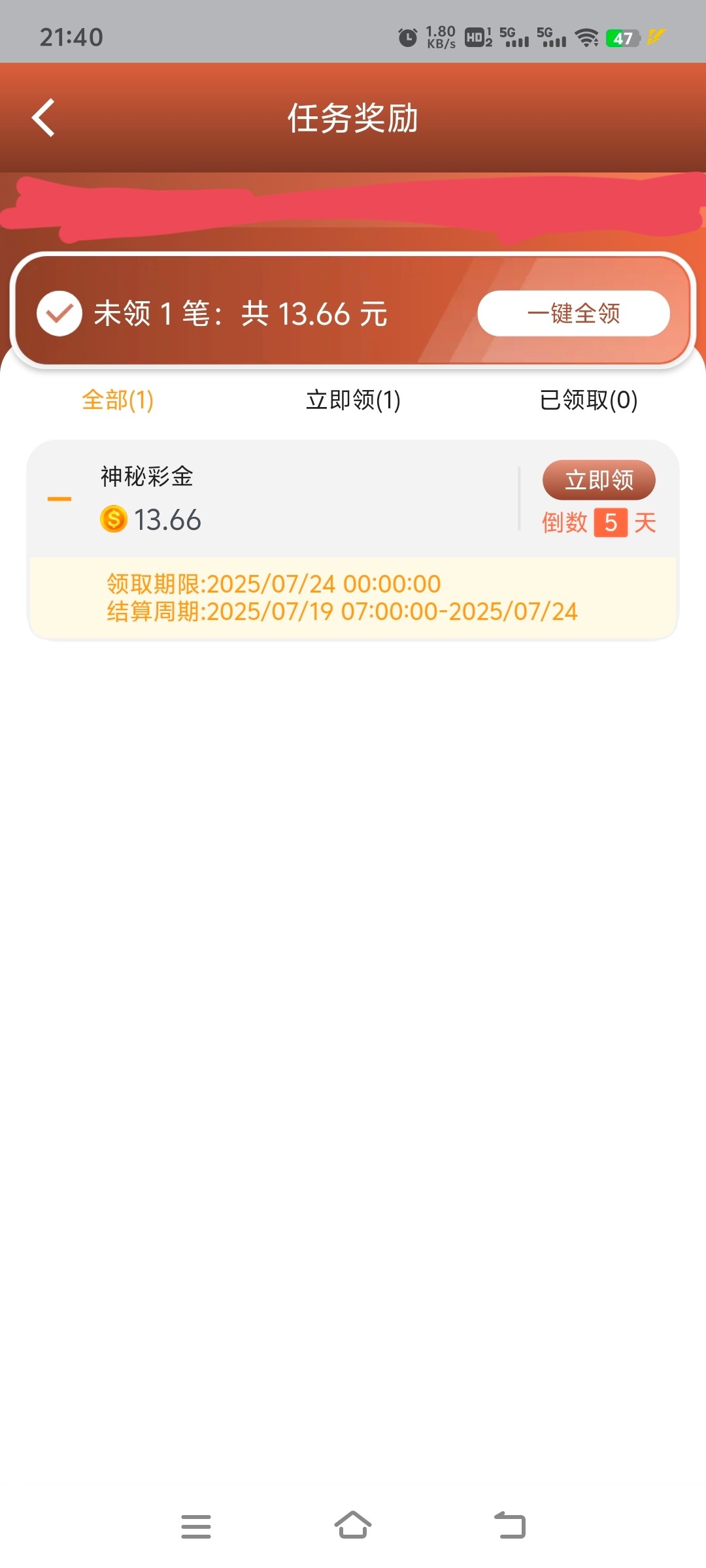
Task: Open the 神秘彩金 13.66 reward card
Action: click(353, 540)
